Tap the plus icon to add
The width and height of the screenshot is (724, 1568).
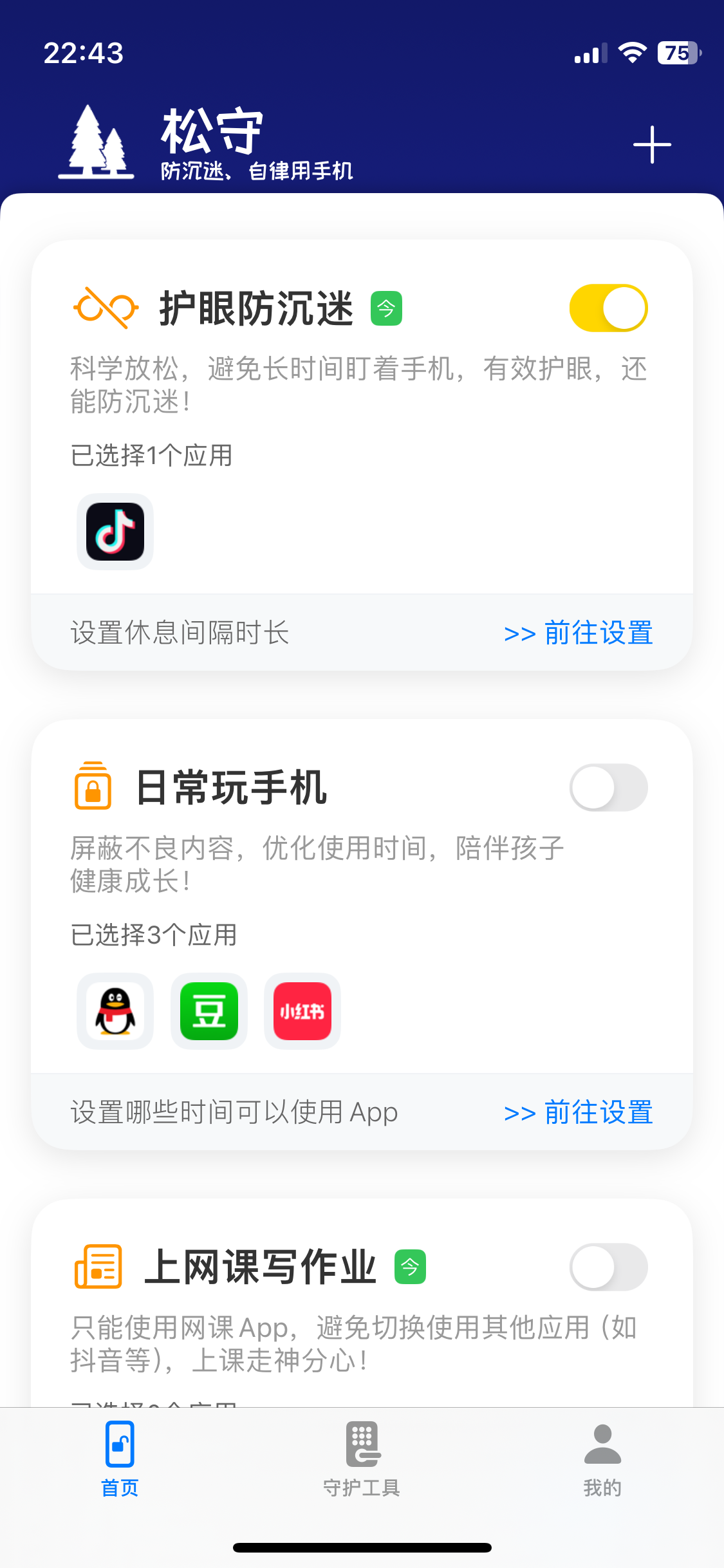[x=652, y=145]
